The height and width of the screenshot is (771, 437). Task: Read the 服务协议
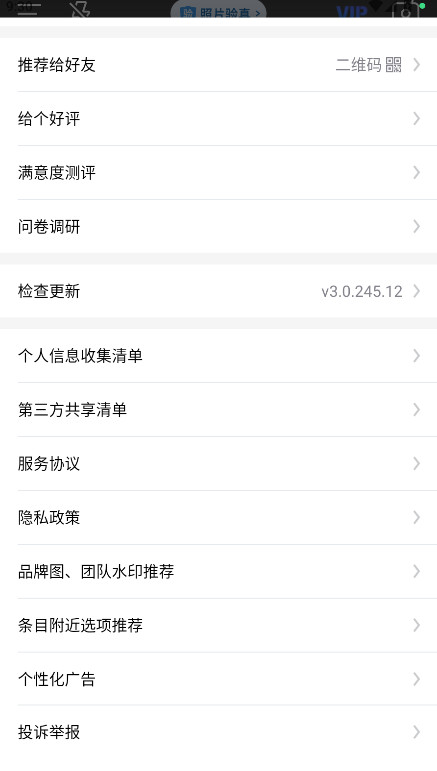coord(218,464)
